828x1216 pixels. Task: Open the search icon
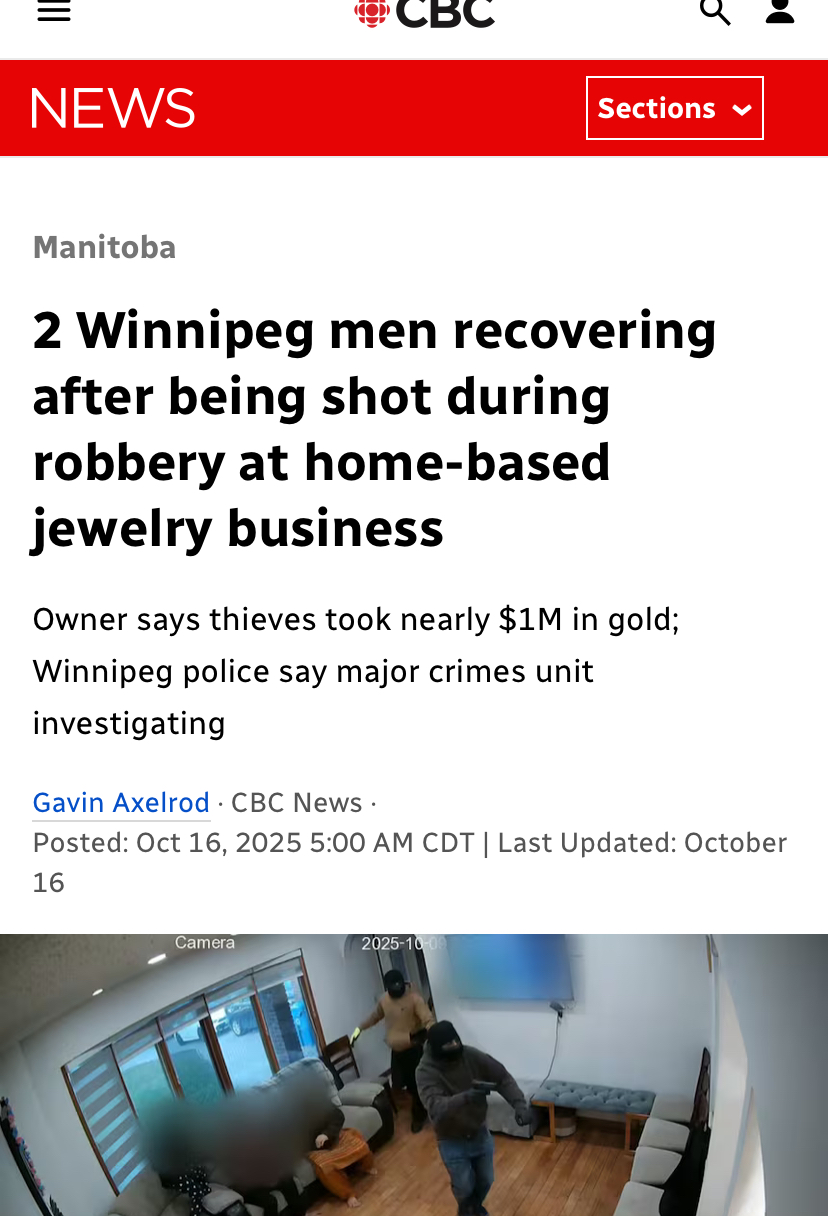714,12
